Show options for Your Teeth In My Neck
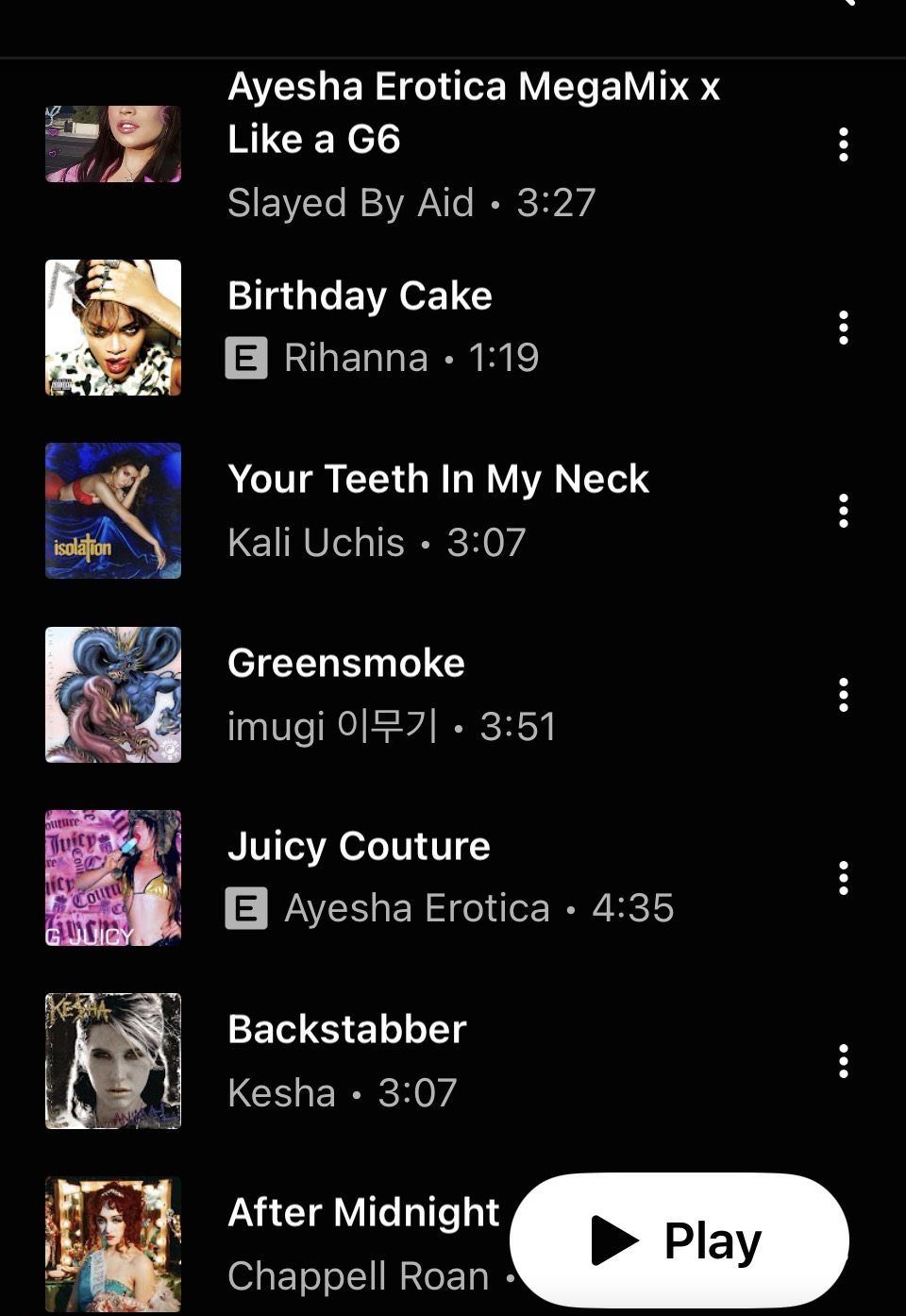This screenshot has width=906, height=1316. point(843,511)
